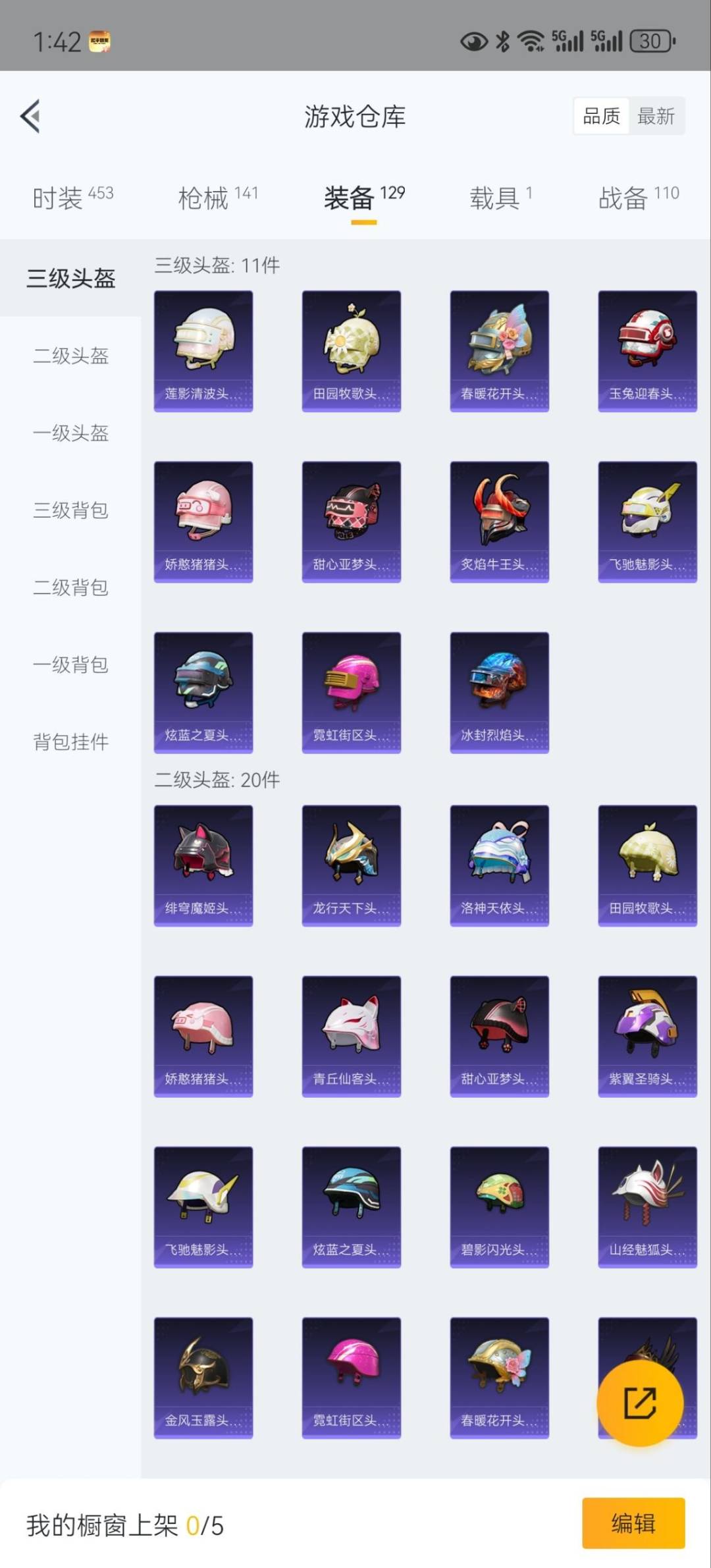Screen dimensions: 711x1568
Task: Select 背包挂件 in the sidebar
Action: pyautogui.click(x=70, y=742)
